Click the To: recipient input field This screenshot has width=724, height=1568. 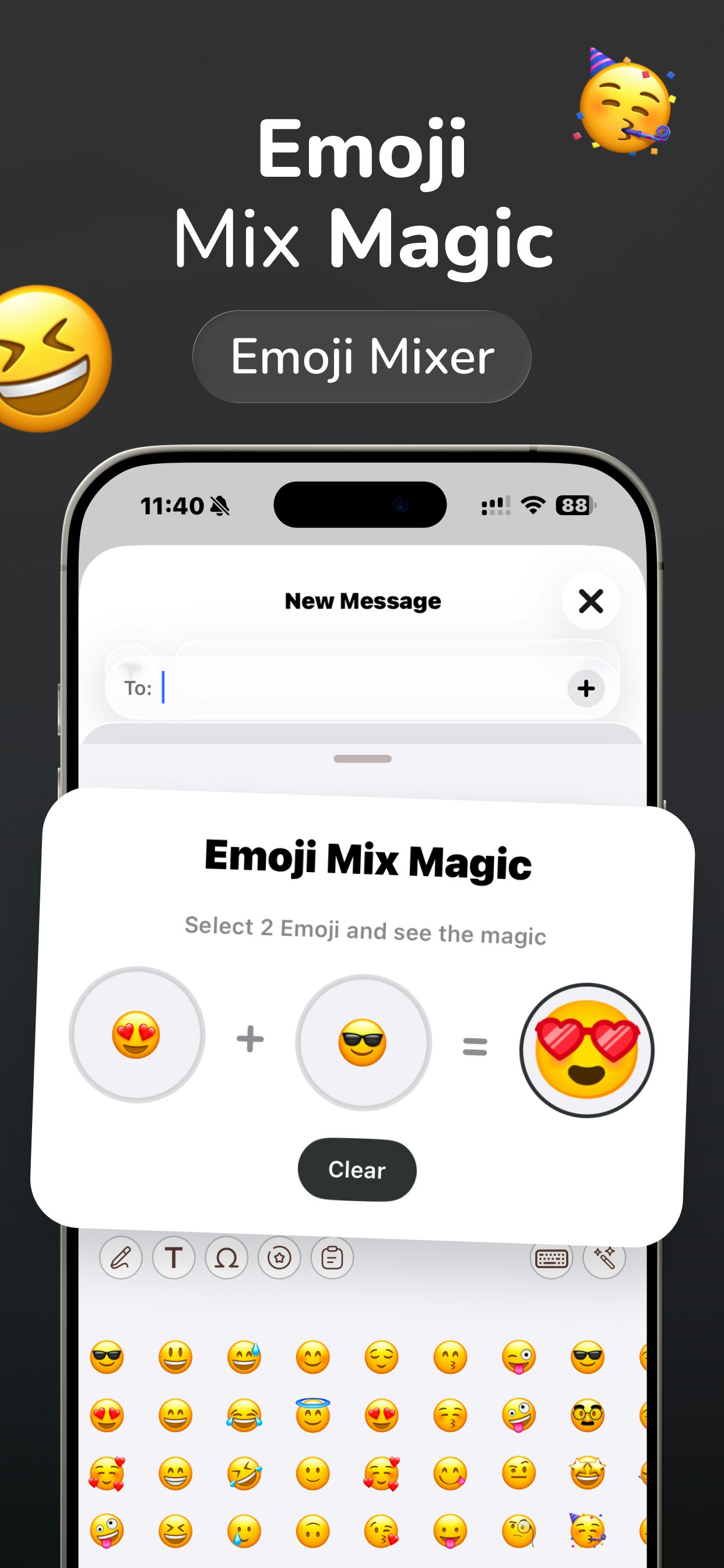click(x=304, y=688)
